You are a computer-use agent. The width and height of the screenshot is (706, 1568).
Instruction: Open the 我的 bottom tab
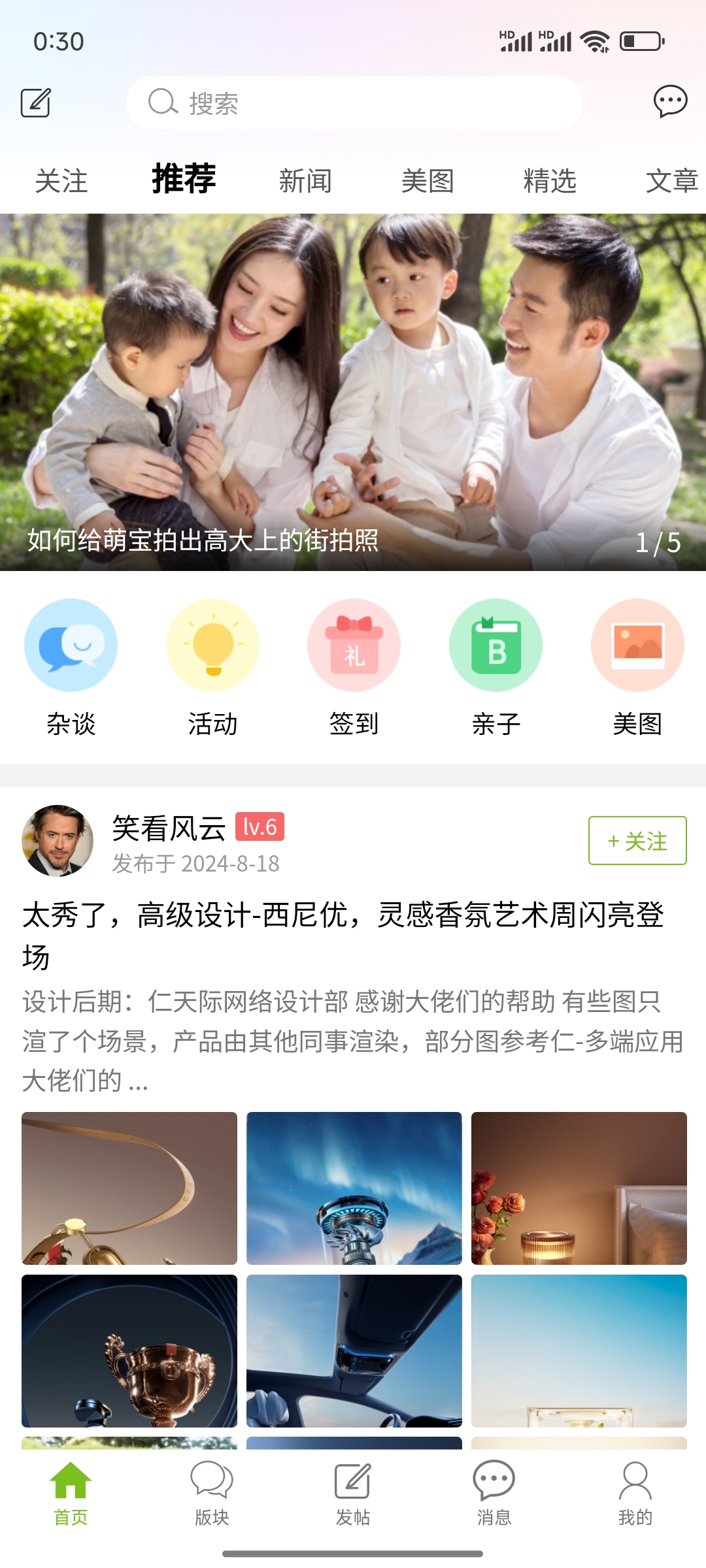pyautogui.click(x=635, y=1493)
